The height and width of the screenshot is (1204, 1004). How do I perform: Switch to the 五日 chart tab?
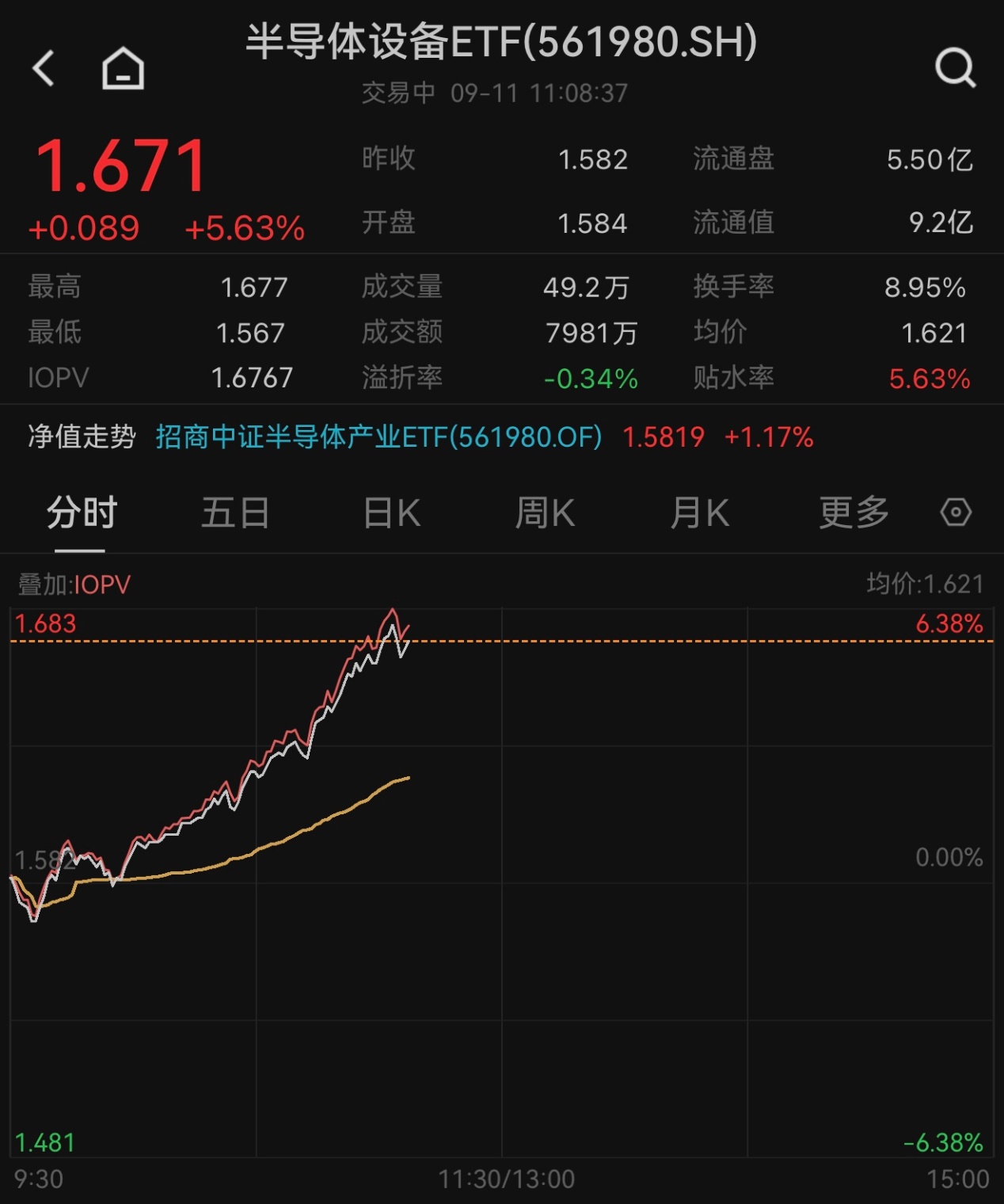(x=235, y=513)
